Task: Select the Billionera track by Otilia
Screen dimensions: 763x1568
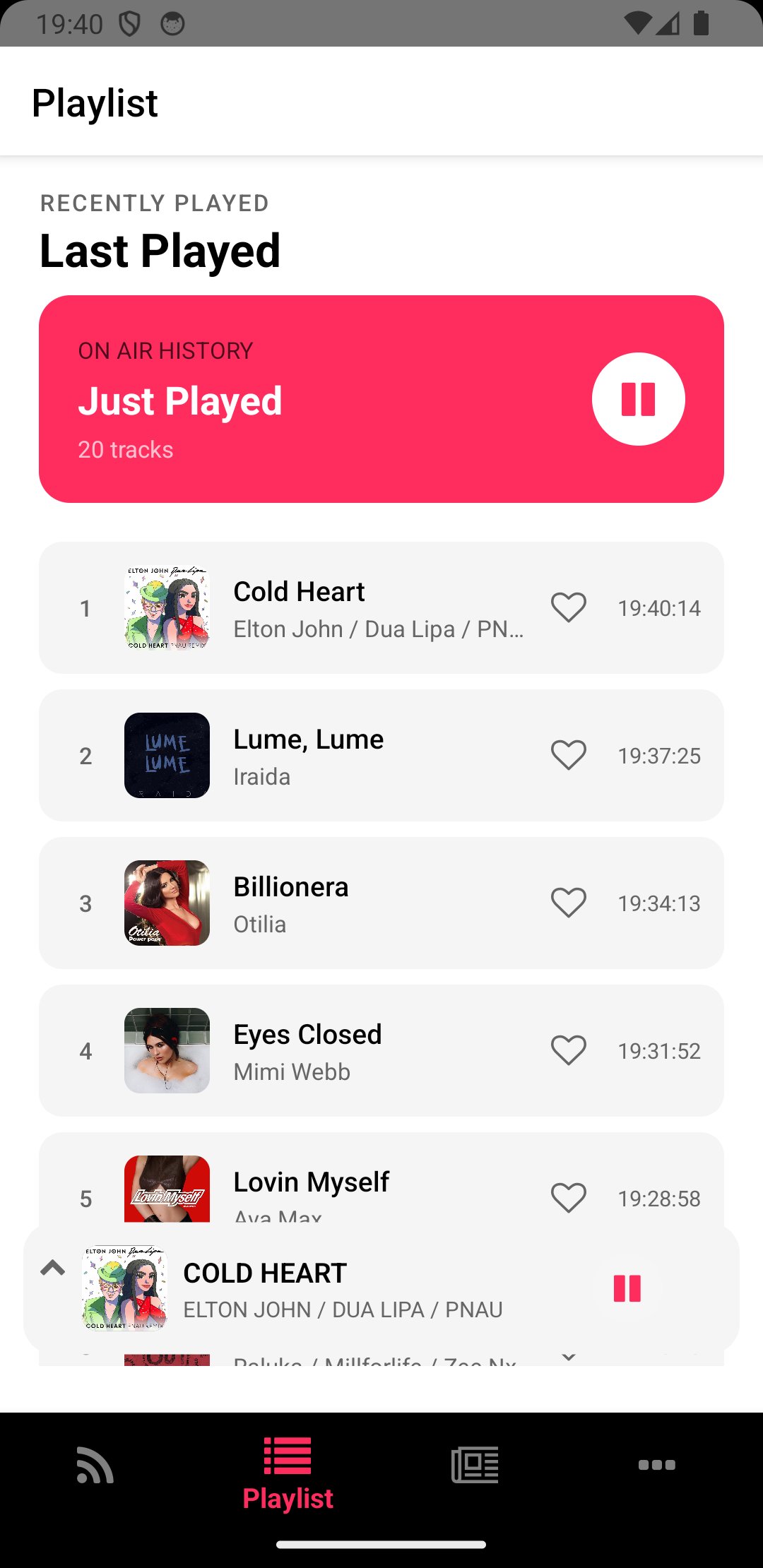Action: 381,903
